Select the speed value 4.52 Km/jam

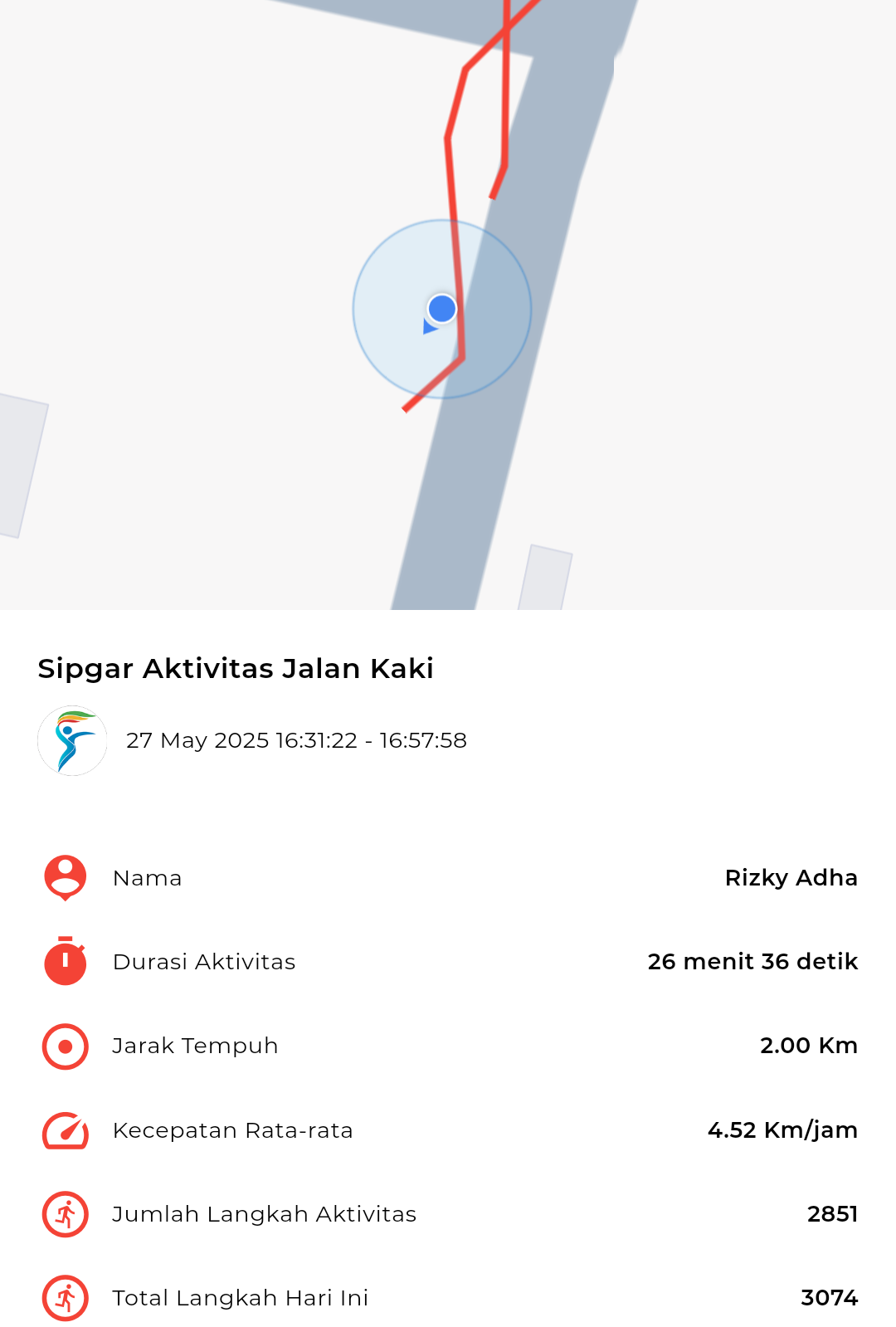tap(782, 1130)
